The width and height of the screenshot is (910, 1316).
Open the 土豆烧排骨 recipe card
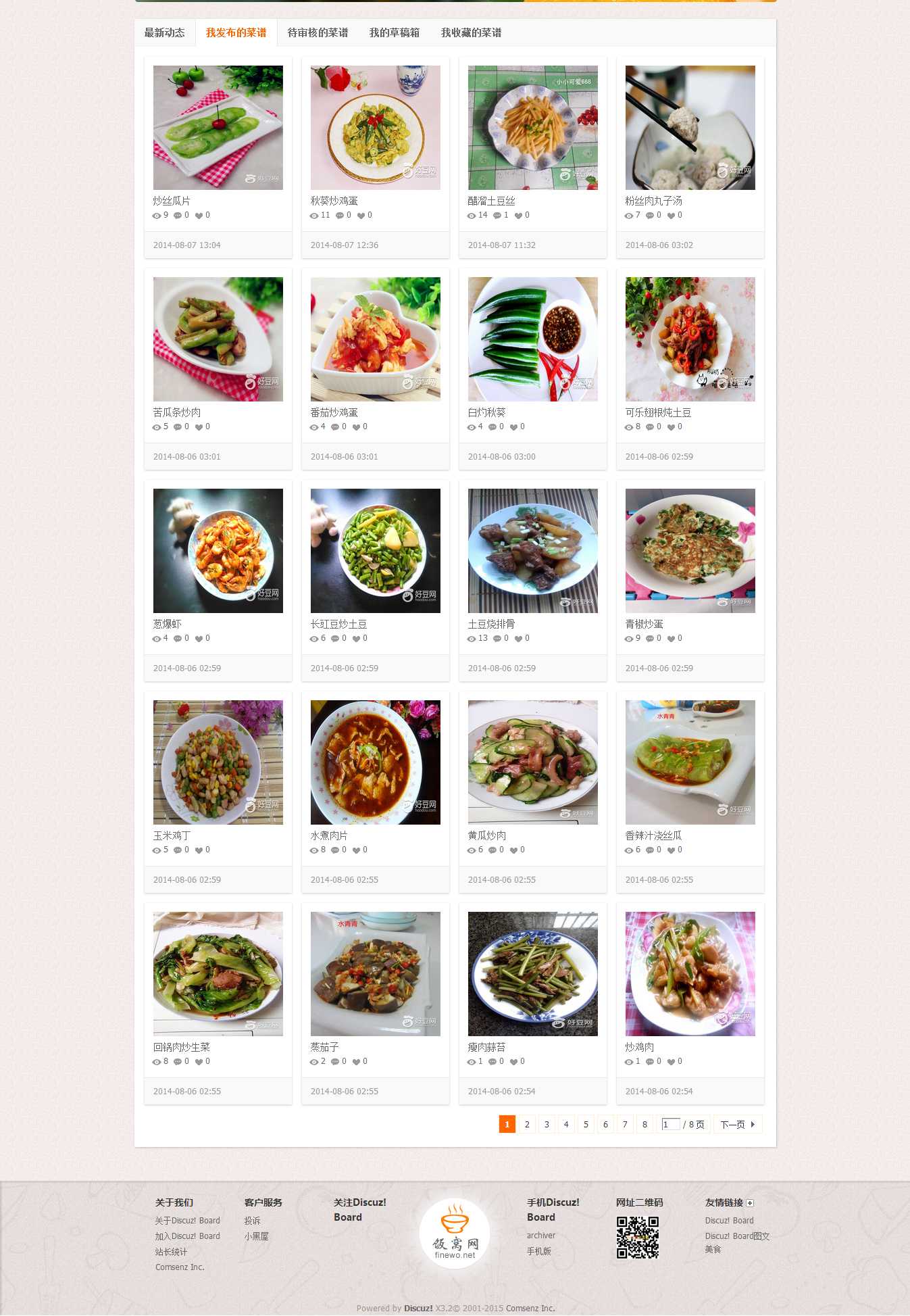[x=532, y=551]
